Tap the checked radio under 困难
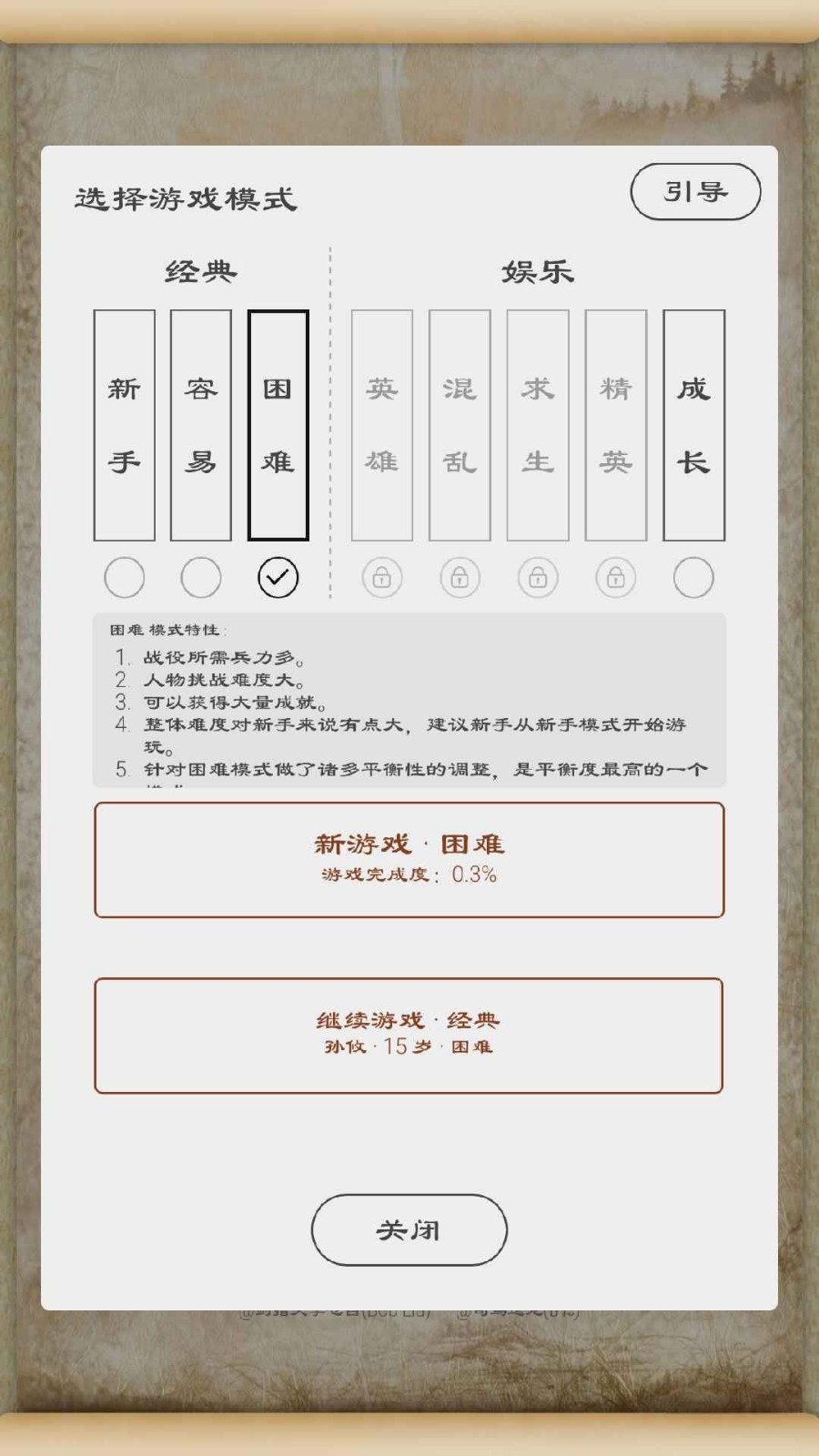Screen dimensions: 819x1456 pos(278,577)
